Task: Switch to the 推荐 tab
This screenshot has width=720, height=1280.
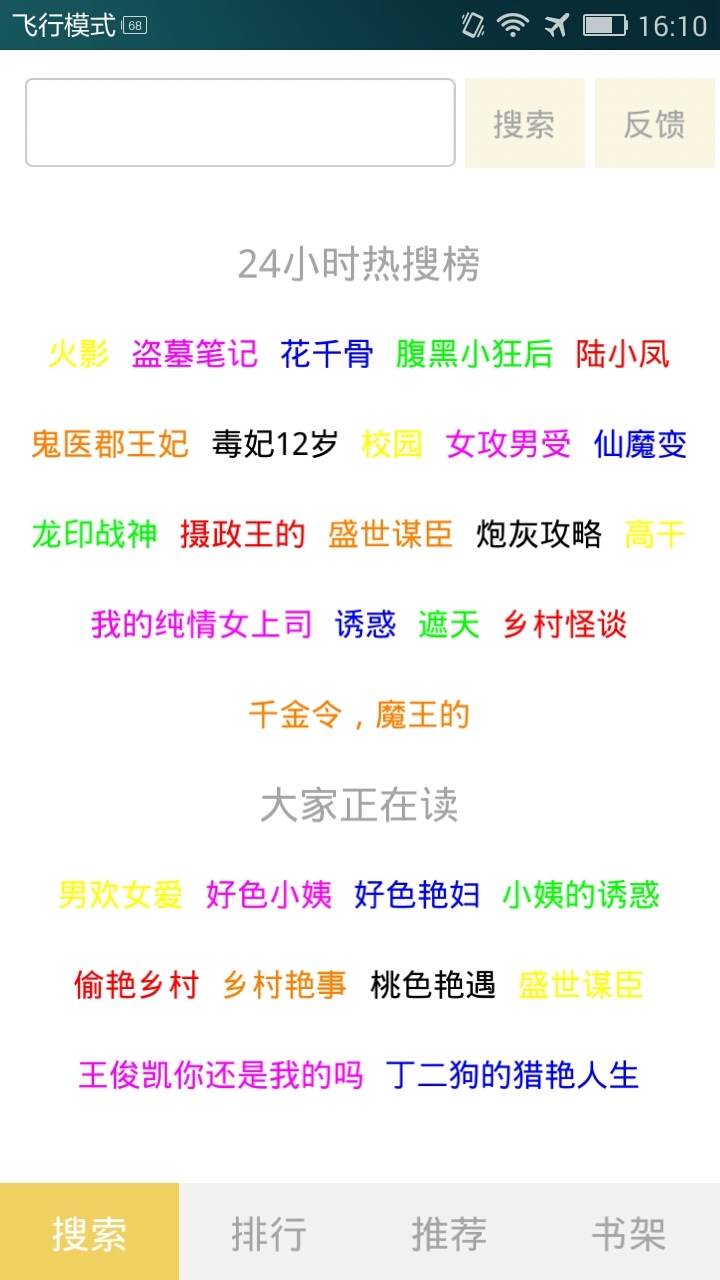Action: click(x=449, y=1233)
